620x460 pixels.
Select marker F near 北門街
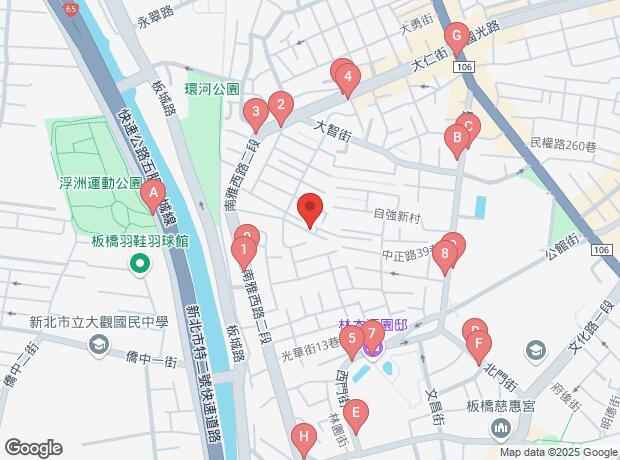click(479, 349)
